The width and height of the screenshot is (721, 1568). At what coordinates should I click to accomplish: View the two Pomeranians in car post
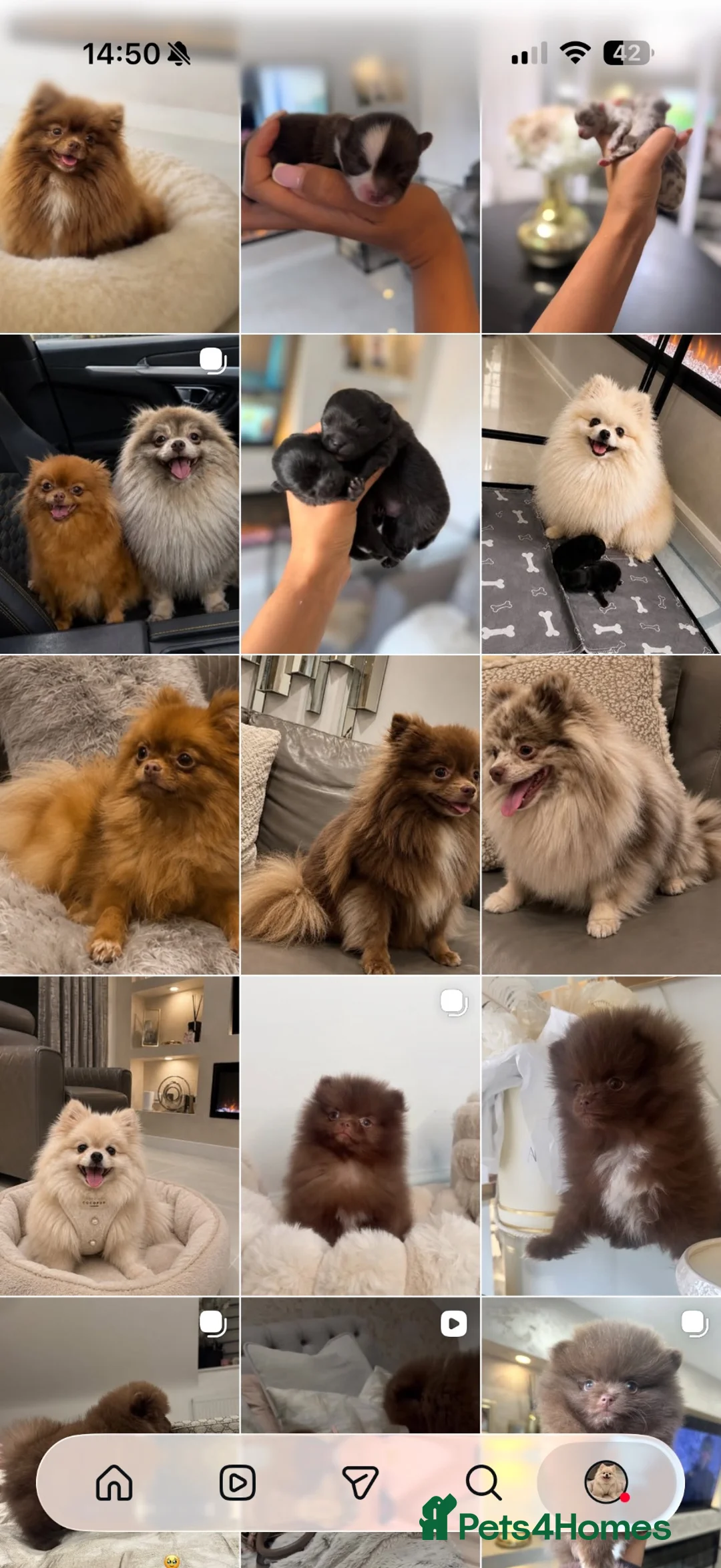pos(119,494)
